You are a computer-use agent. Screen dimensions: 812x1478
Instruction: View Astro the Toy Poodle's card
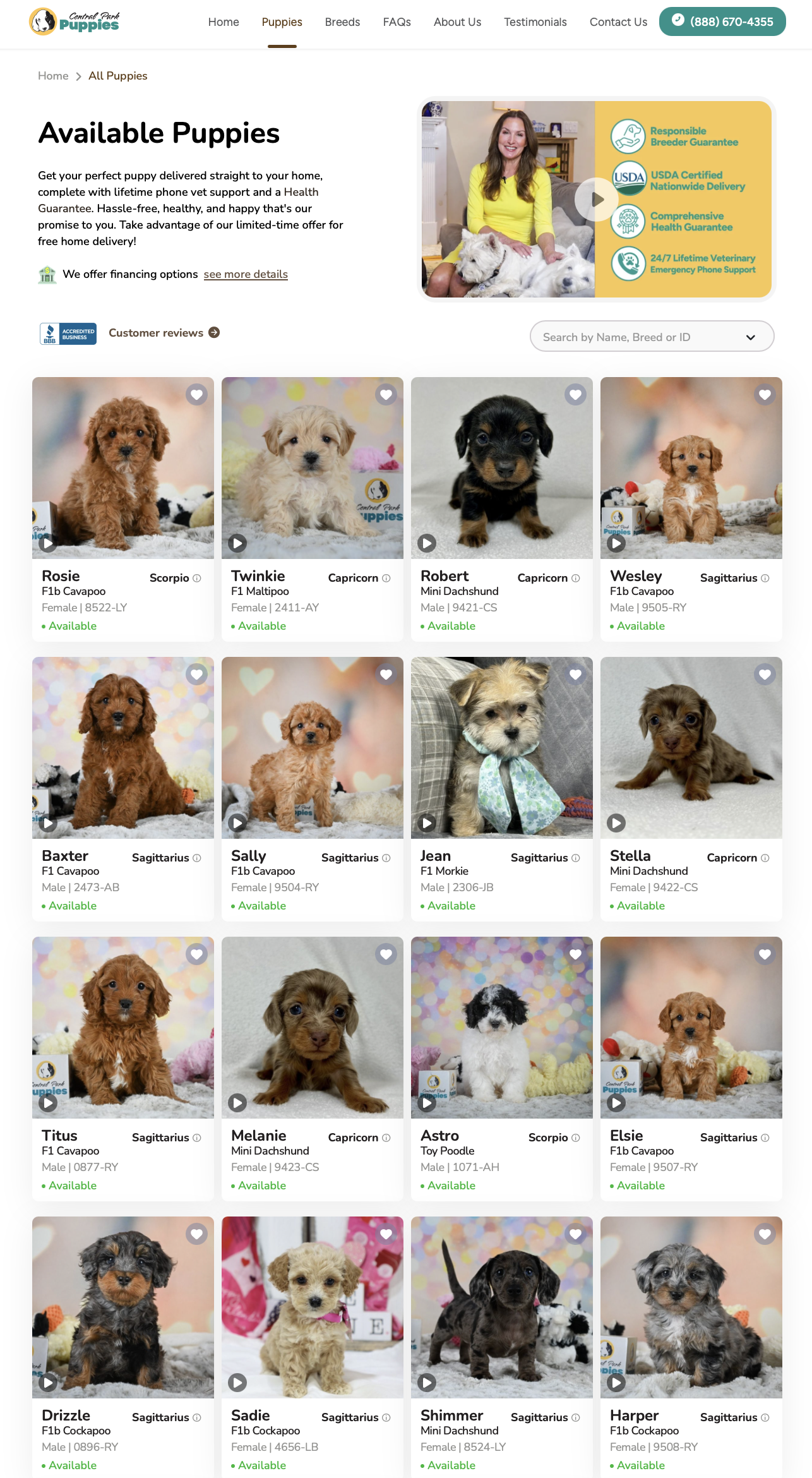(x=501, y=1028)
